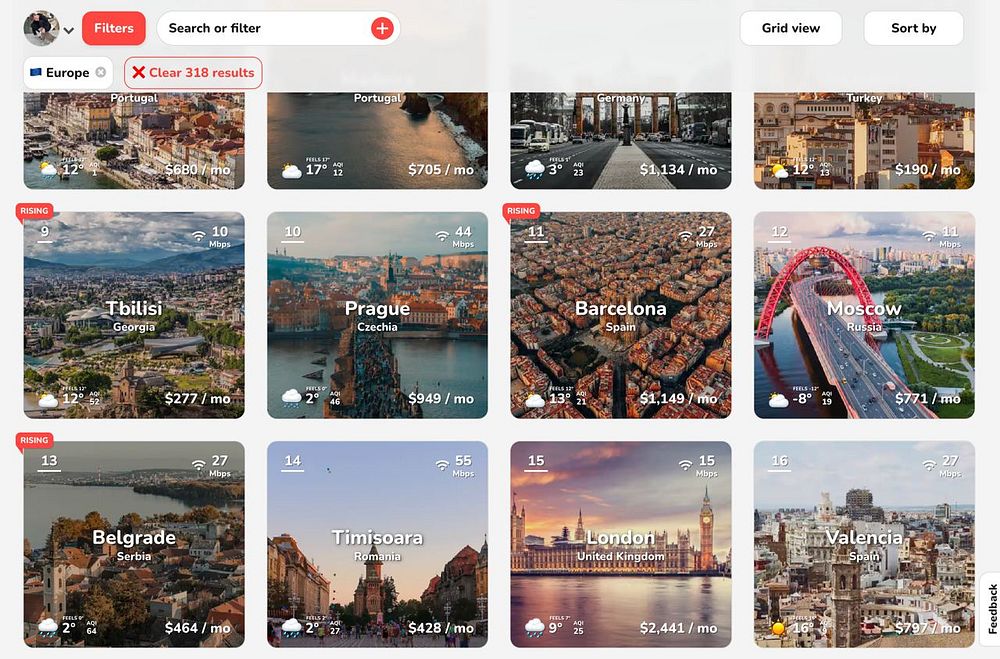Open the Prague, Czechia city card
1000x659 pixels.
(x=377, y=314)
